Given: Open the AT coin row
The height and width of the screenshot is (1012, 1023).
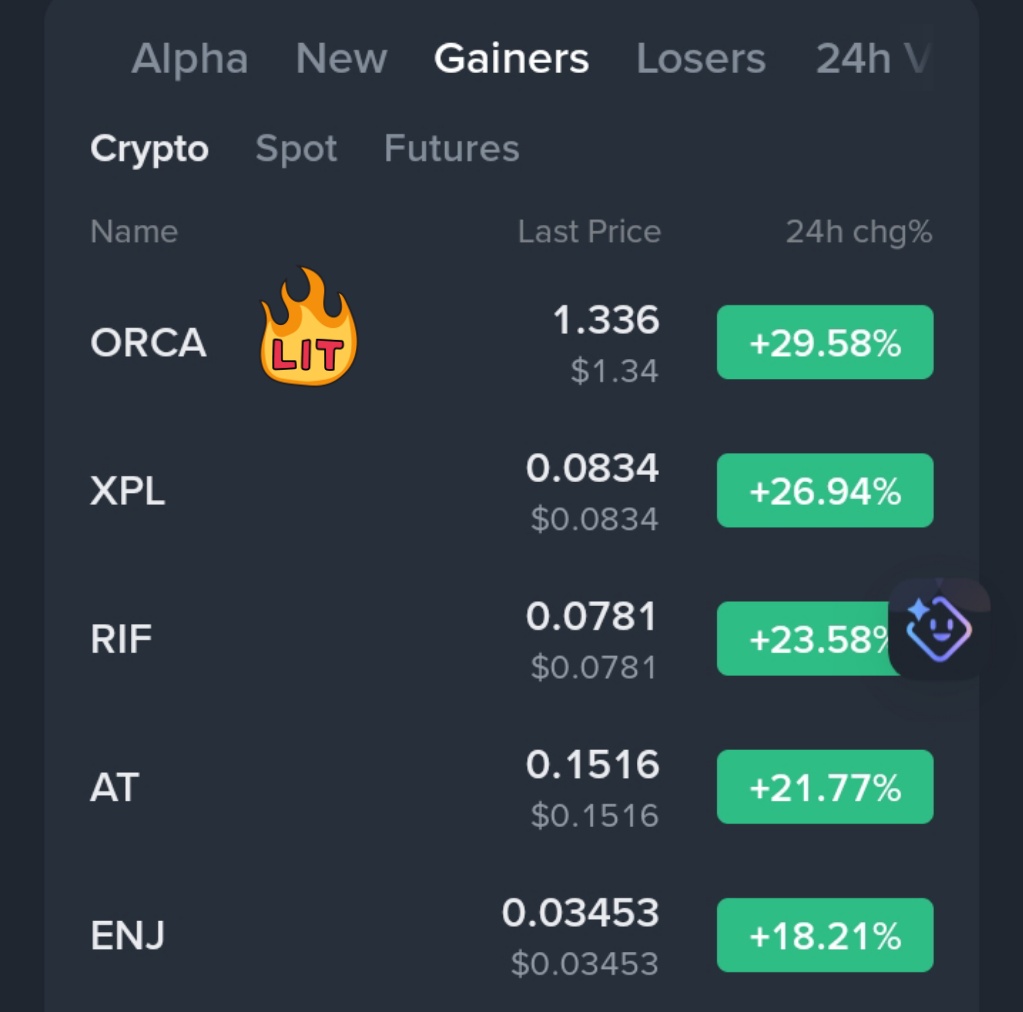Looking at the screenshot, I should click(x=512, y=786).
